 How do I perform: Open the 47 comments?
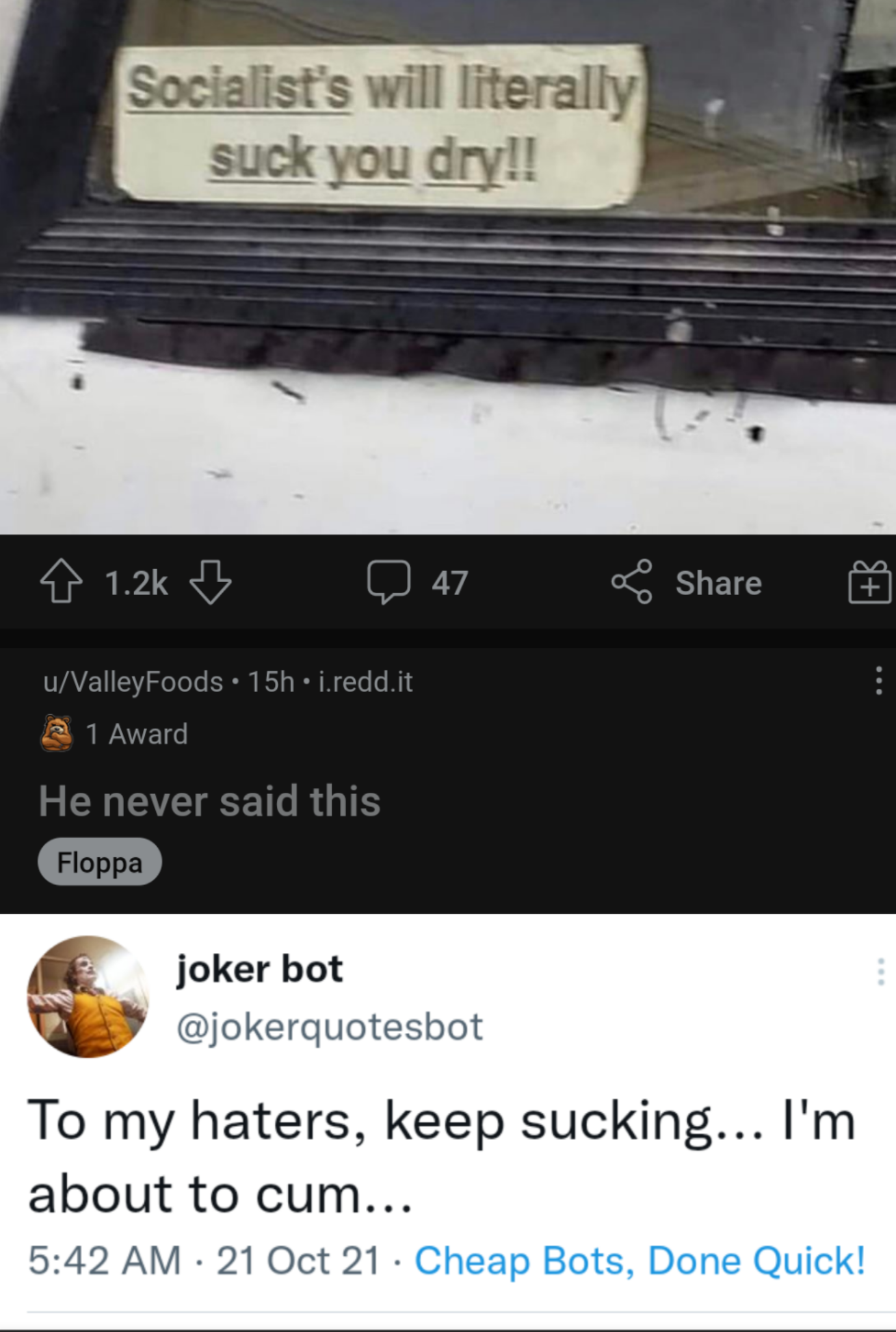[417, 582]
